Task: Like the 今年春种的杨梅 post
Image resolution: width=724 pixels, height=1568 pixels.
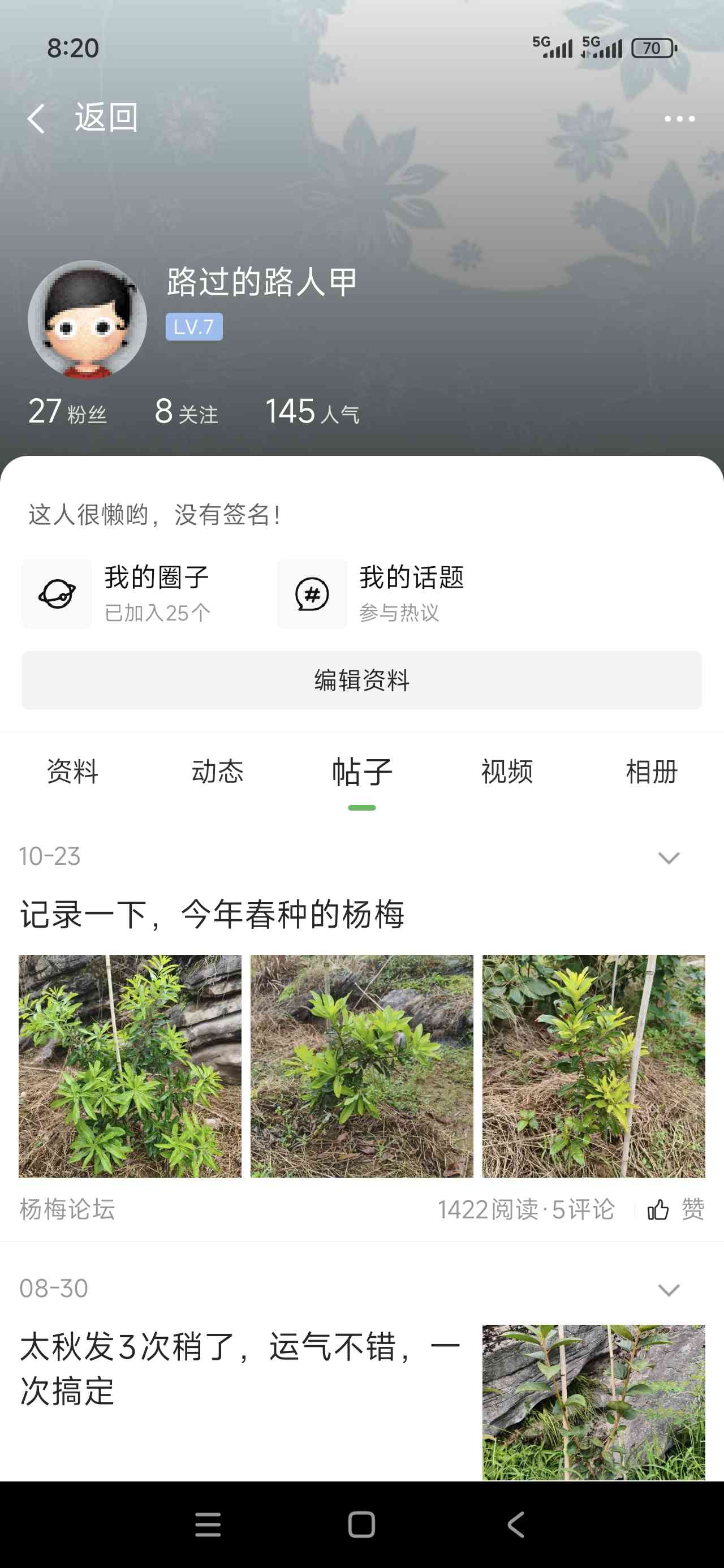Action: click(x=675, y=1209)
